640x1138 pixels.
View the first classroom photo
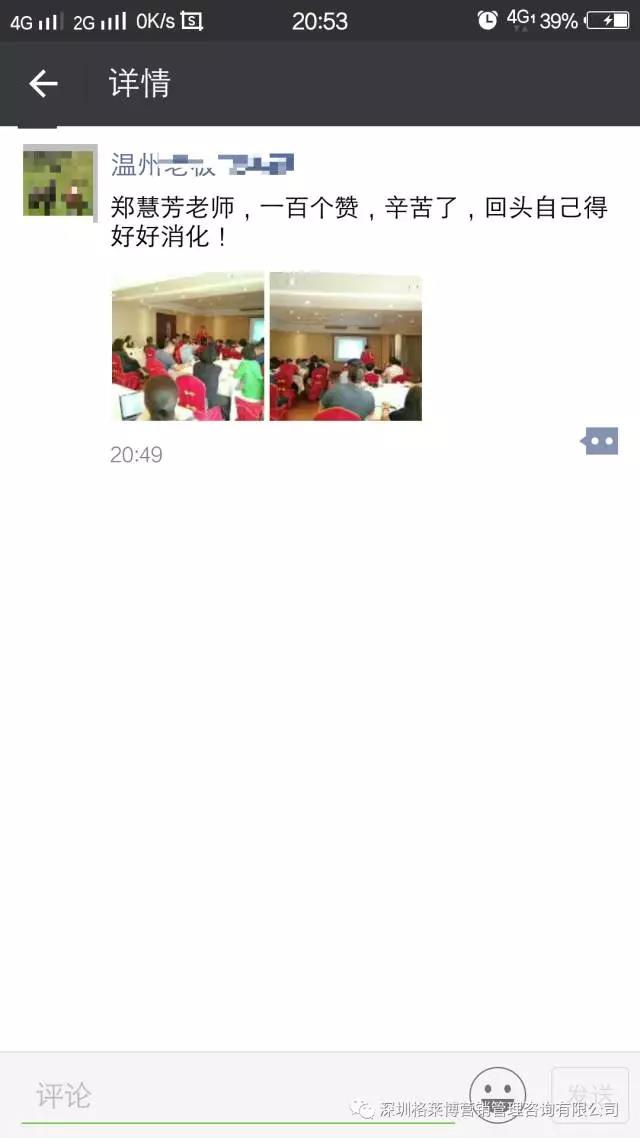187,346
